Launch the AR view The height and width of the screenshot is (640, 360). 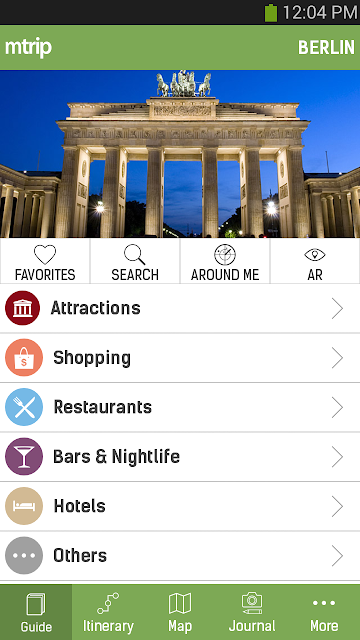pyautogui.click(x=315, y=261)
